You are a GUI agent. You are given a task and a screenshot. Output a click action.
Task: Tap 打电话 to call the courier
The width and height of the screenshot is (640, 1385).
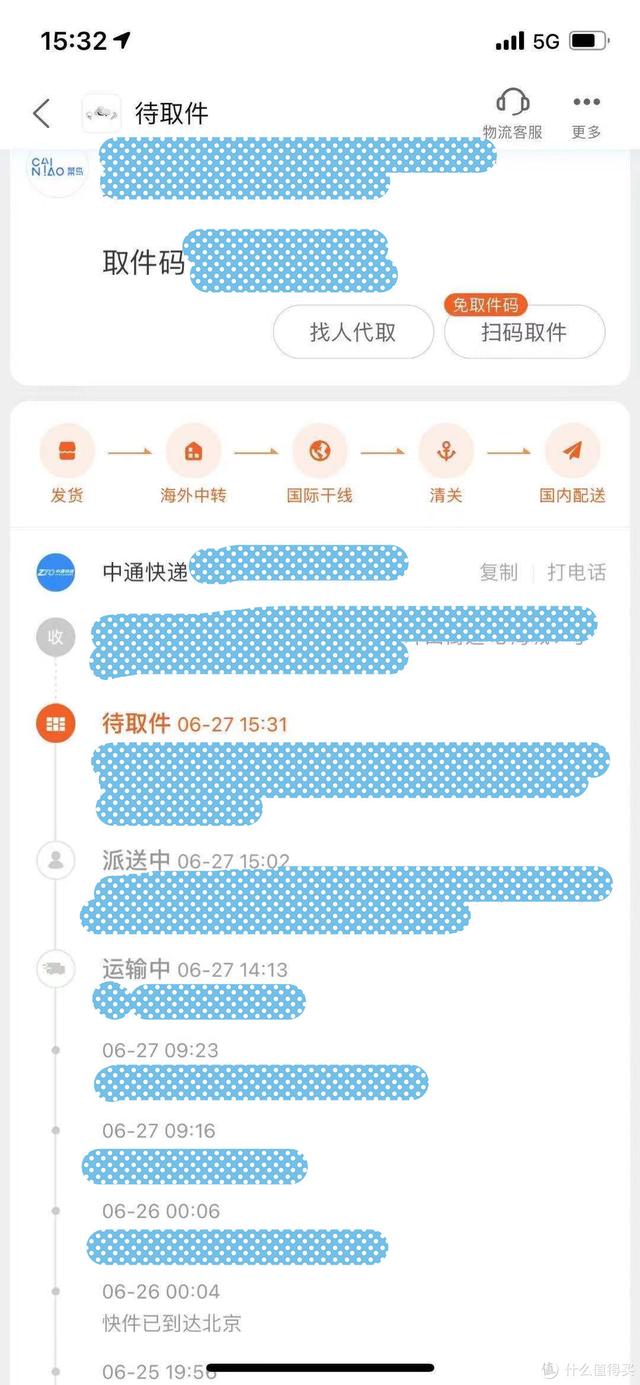point(576,572)
